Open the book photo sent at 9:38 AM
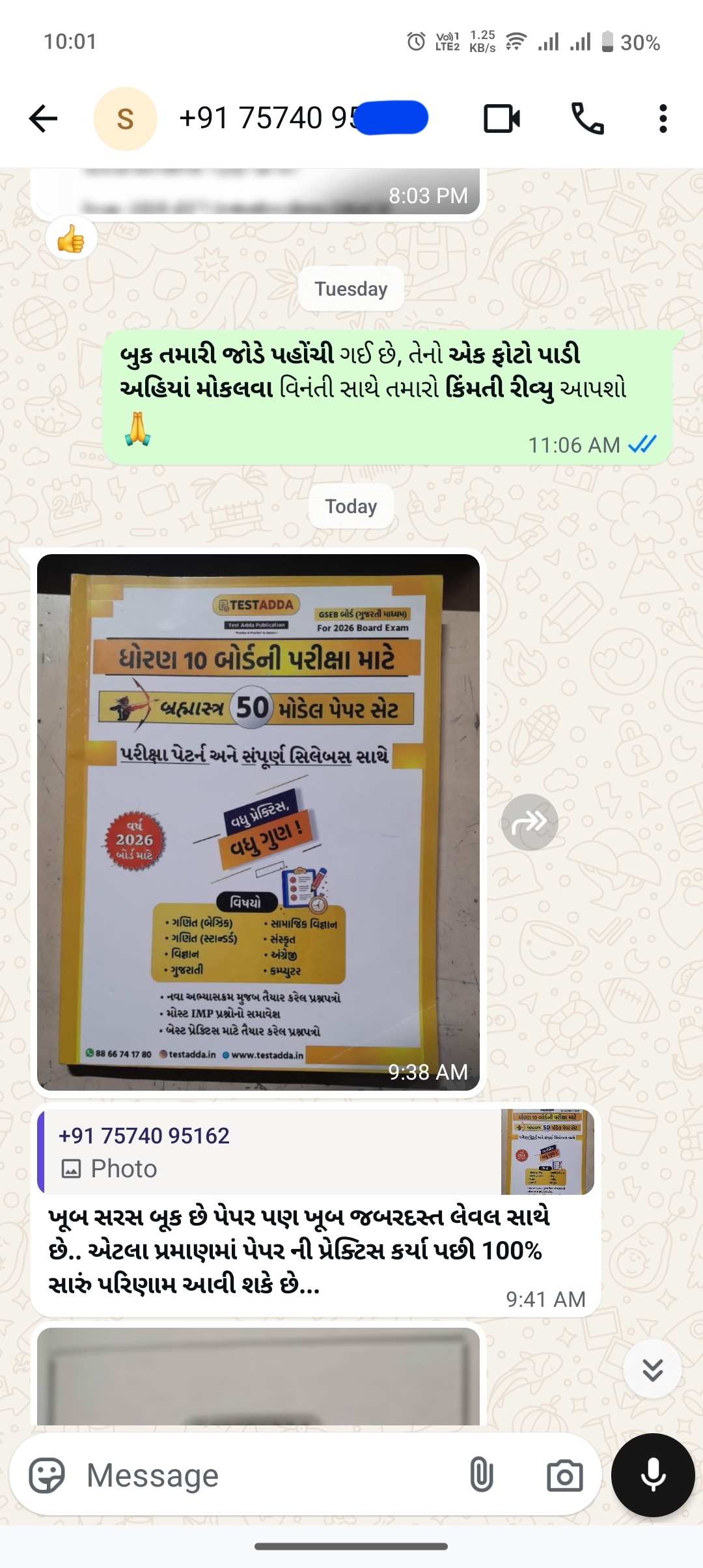The width and height of the screenshot is (703, 1568). 258,822
